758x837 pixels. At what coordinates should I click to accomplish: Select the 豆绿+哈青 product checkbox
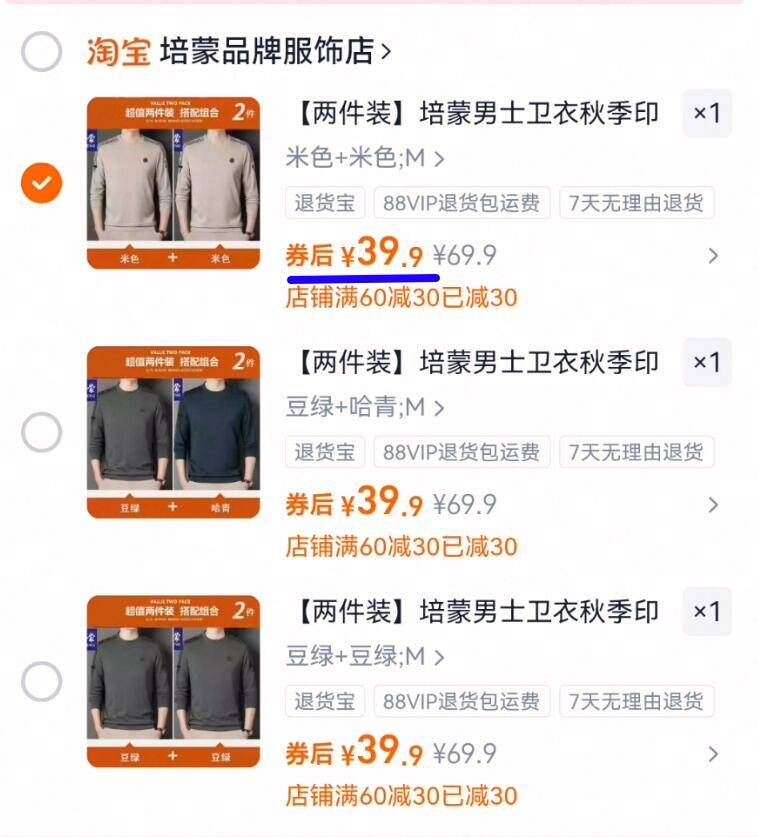point(40,432)
